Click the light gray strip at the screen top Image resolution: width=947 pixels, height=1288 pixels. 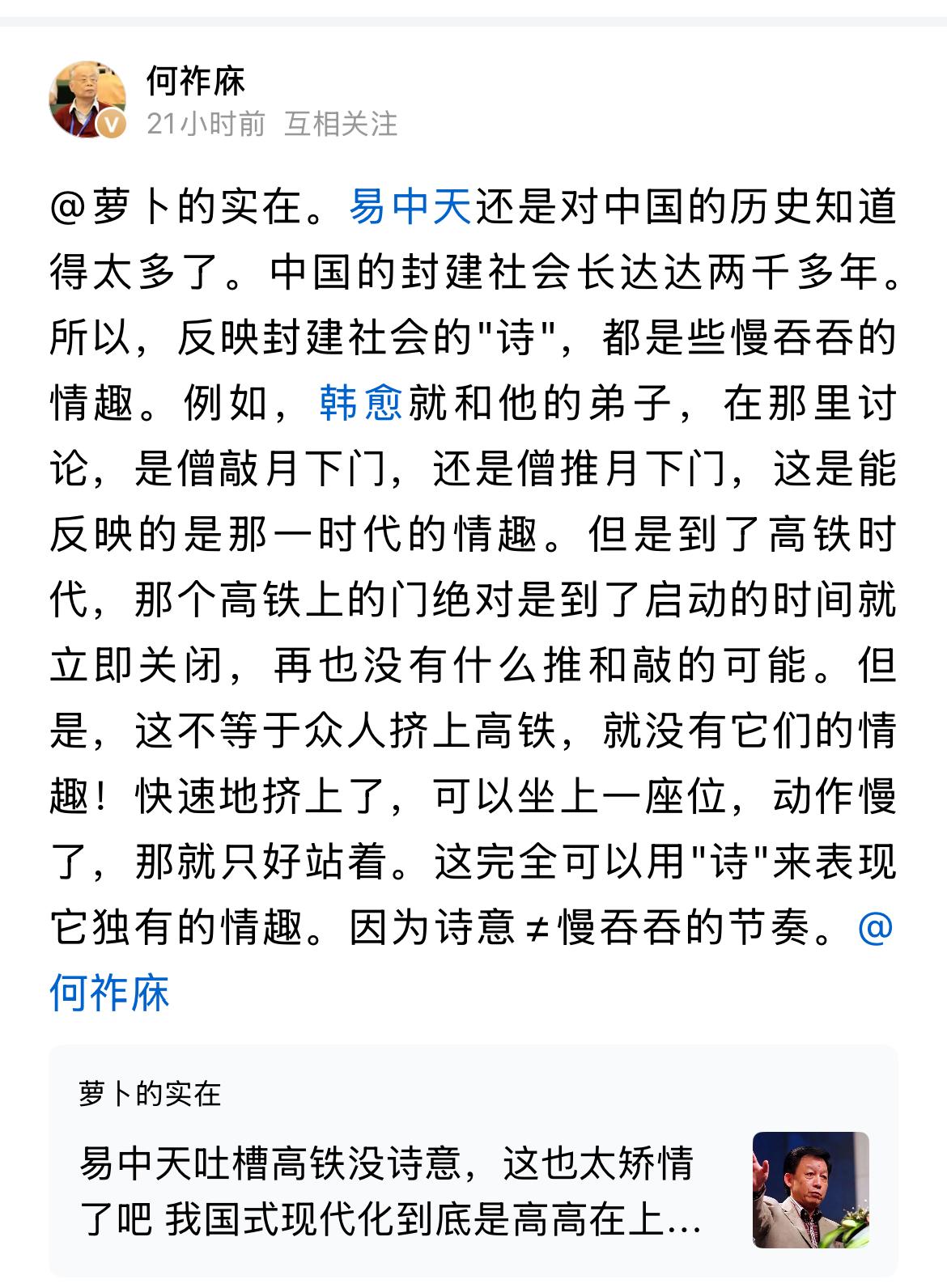(473, 8)
